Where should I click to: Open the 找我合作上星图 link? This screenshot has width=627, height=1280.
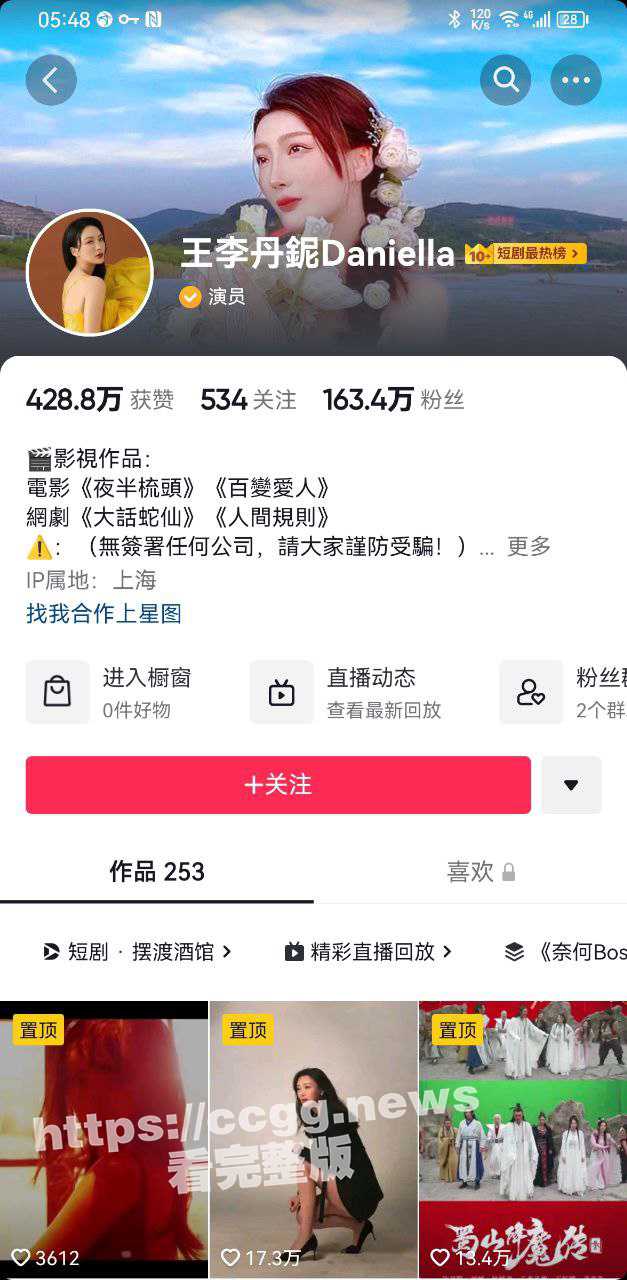[x=104, y=614]
